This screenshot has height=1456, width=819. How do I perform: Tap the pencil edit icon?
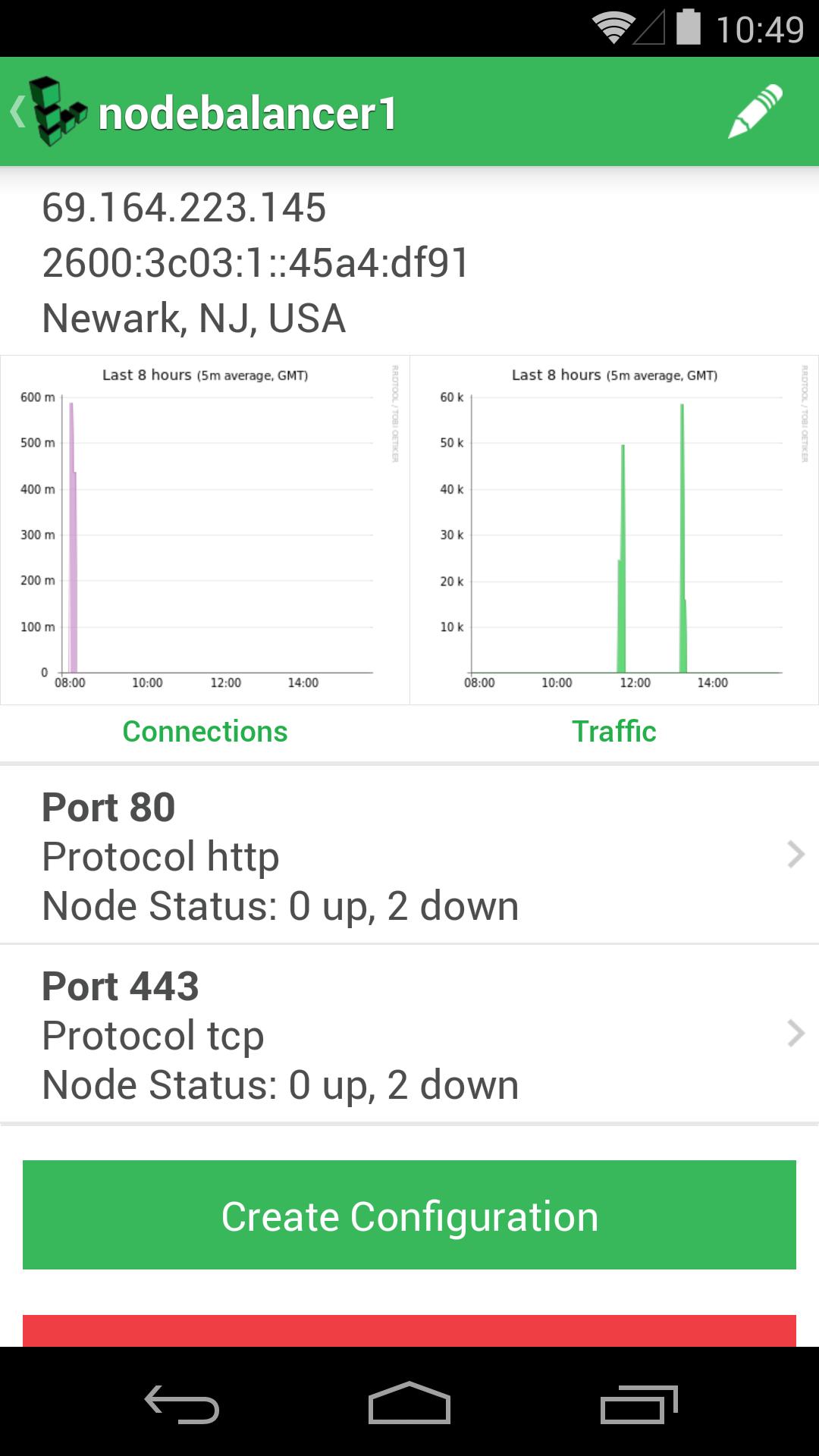(755, 111)
